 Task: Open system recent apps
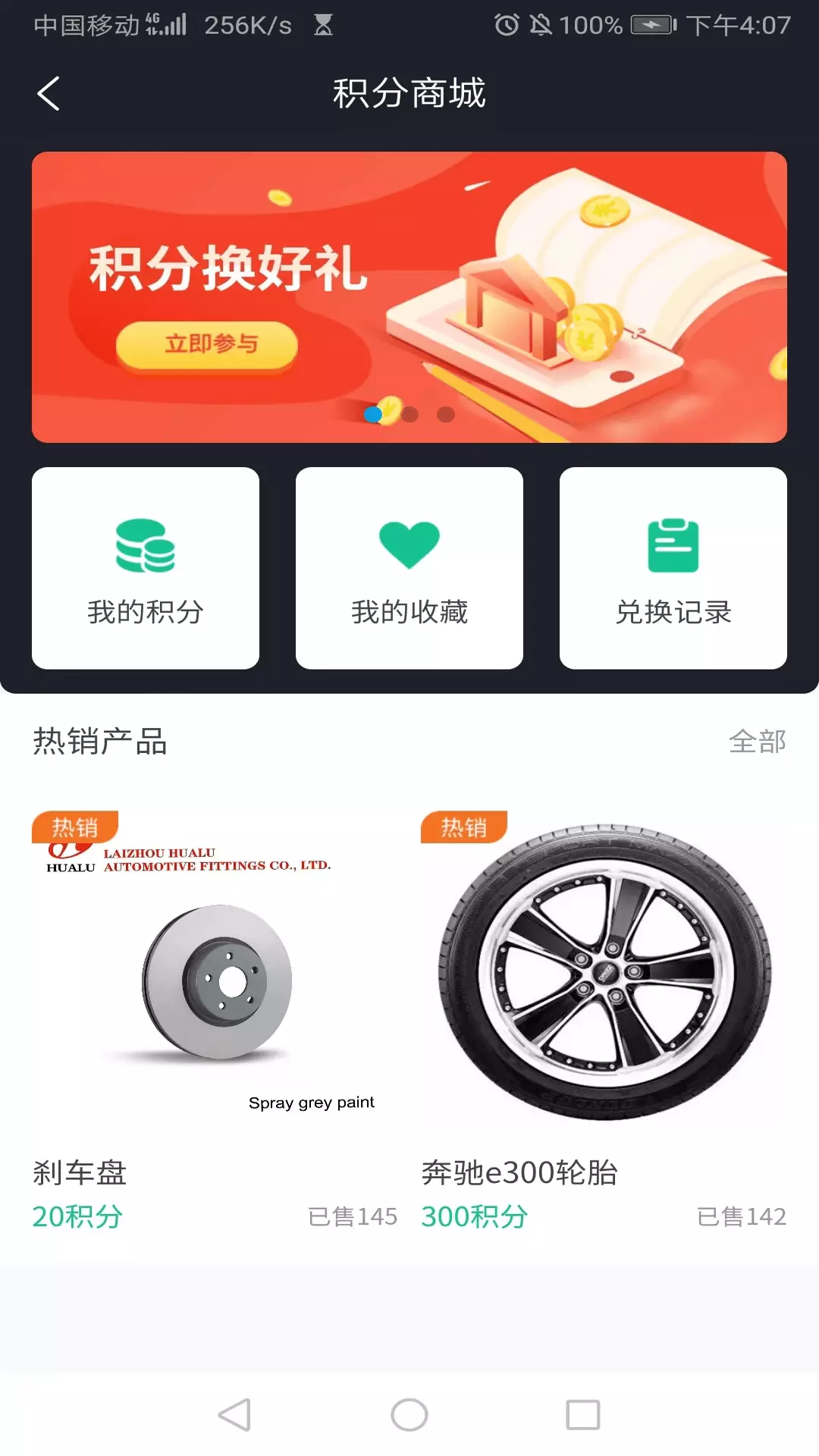click(583, 1415)
